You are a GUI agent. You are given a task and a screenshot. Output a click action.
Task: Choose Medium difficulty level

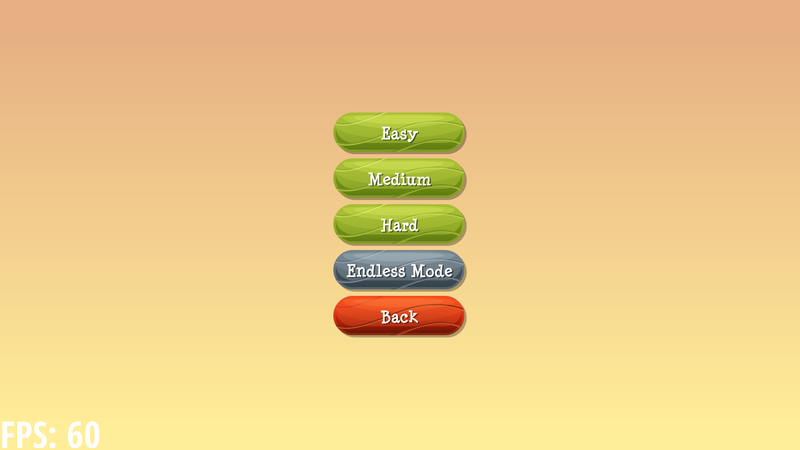tap(399, 179)
